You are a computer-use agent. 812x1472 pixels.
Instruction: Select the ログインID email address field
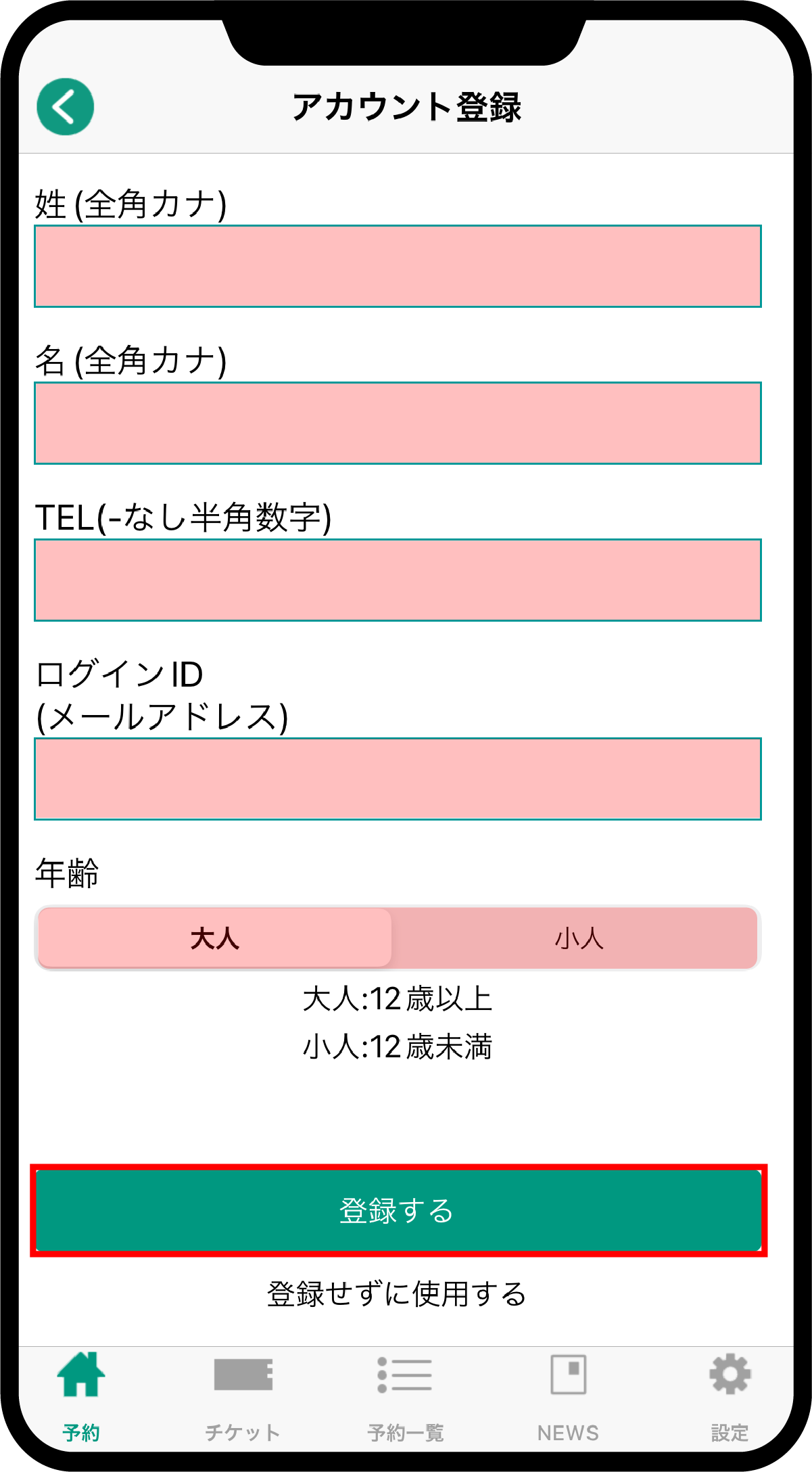[398, 779]
